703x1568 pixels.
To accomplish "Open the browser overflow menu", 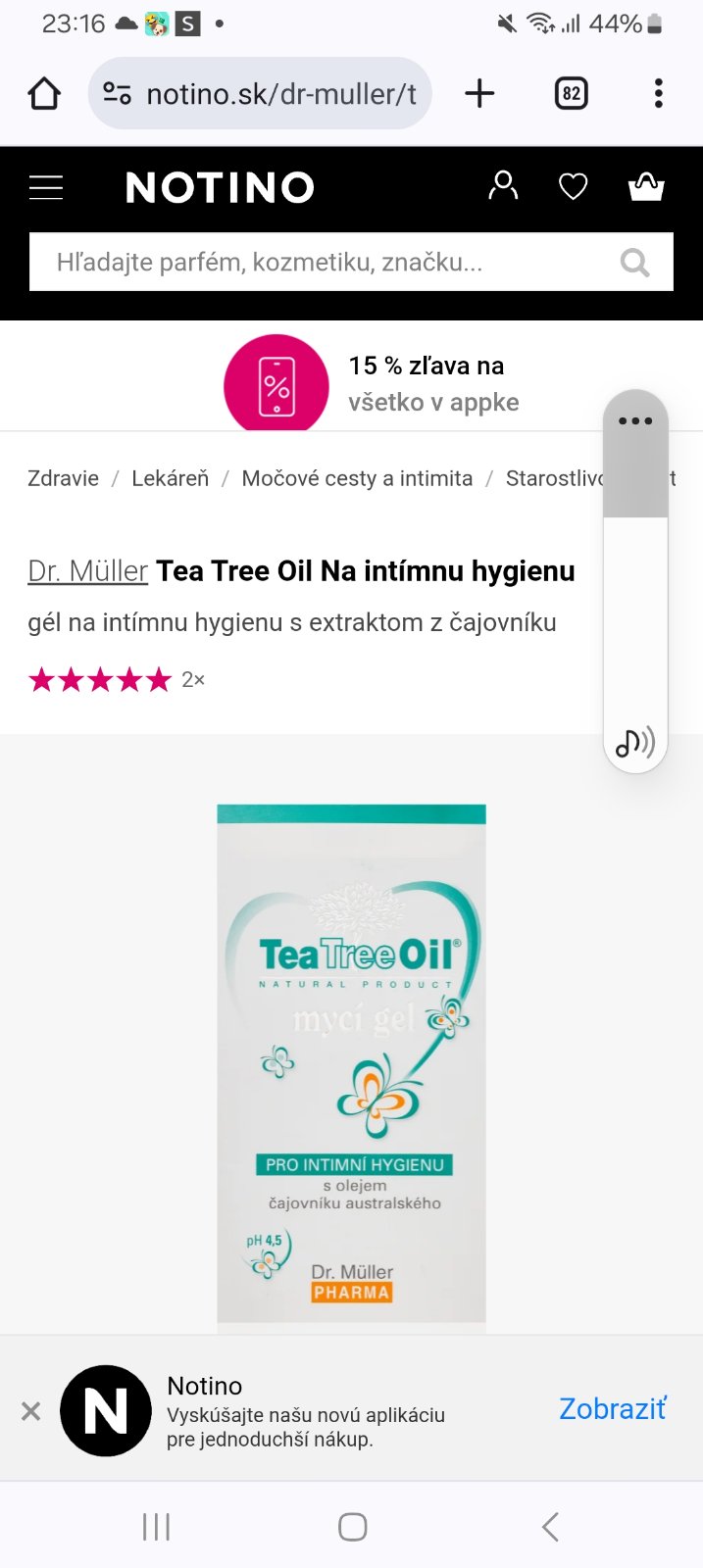I will pos(658,94).
